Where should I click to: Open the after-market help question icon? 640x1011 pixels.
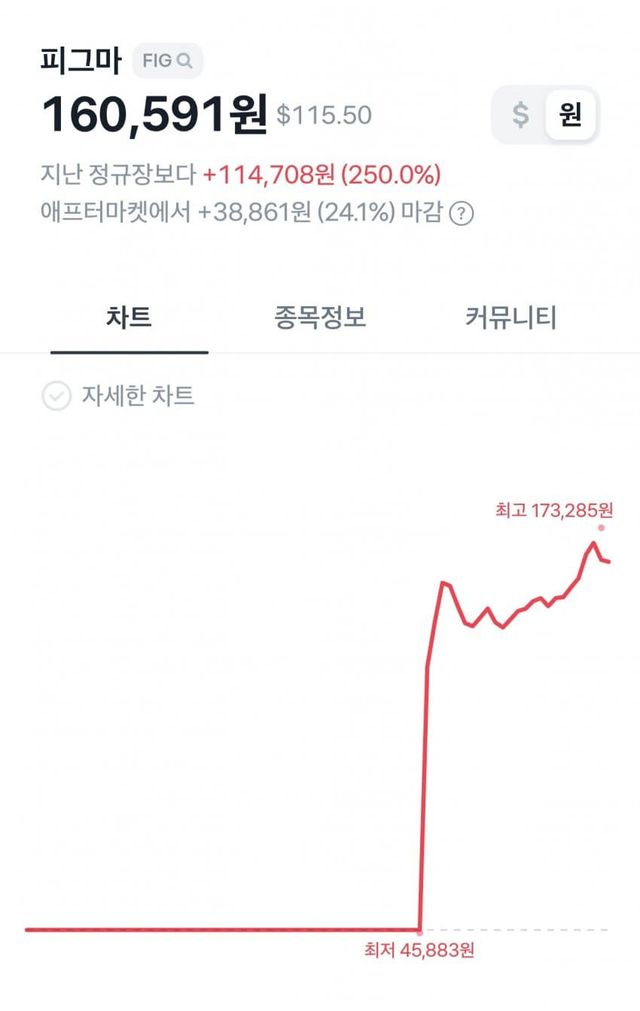click(461, 213)
